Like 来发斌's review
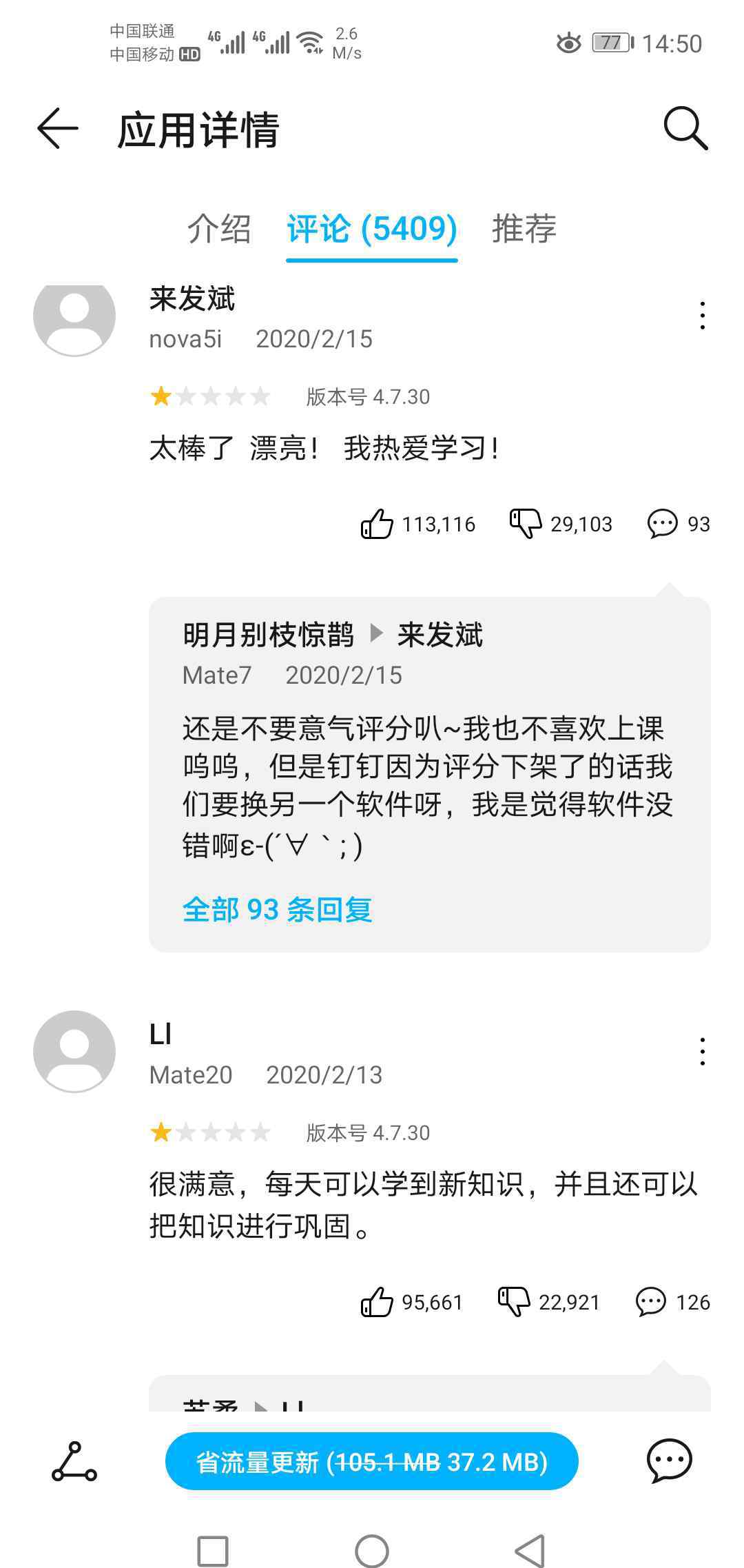This screenshot has width=744, height=1568. pos(377,524)
